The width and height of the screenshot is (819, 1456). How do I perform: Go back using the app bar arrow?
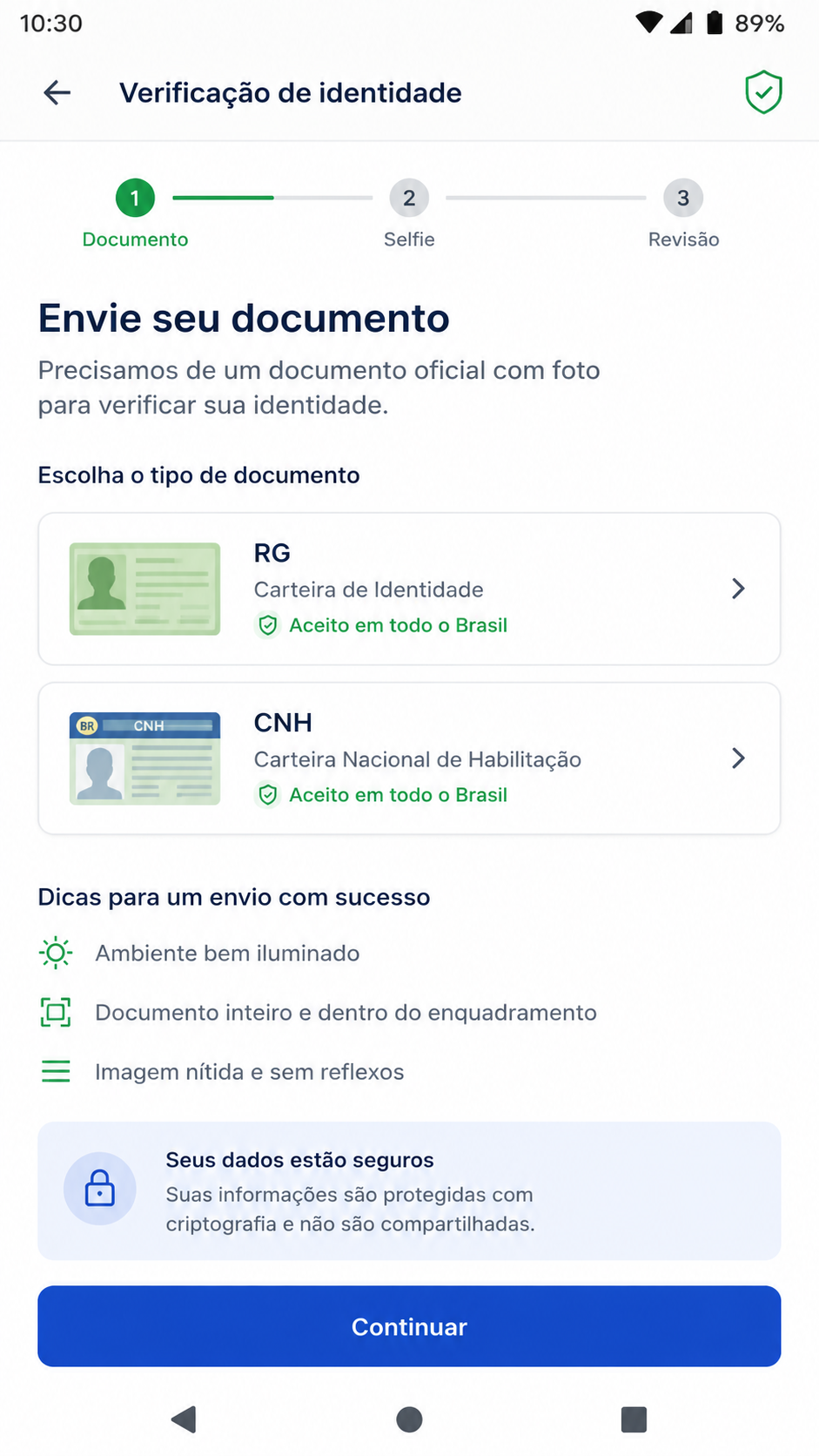pyautogui.click(x=57, y=92)
